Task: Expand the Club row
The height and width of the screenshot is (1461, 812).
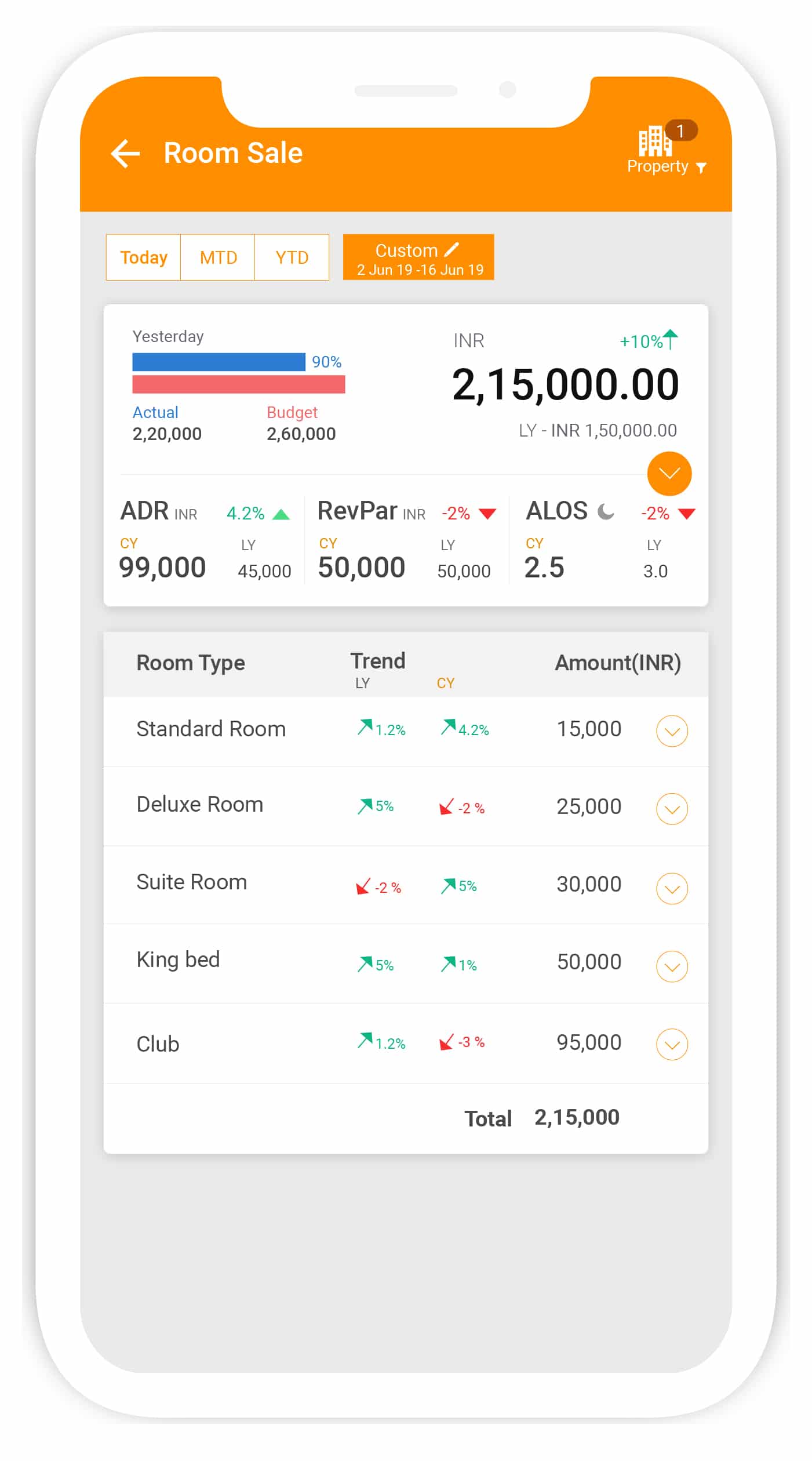Action: 671,1044
